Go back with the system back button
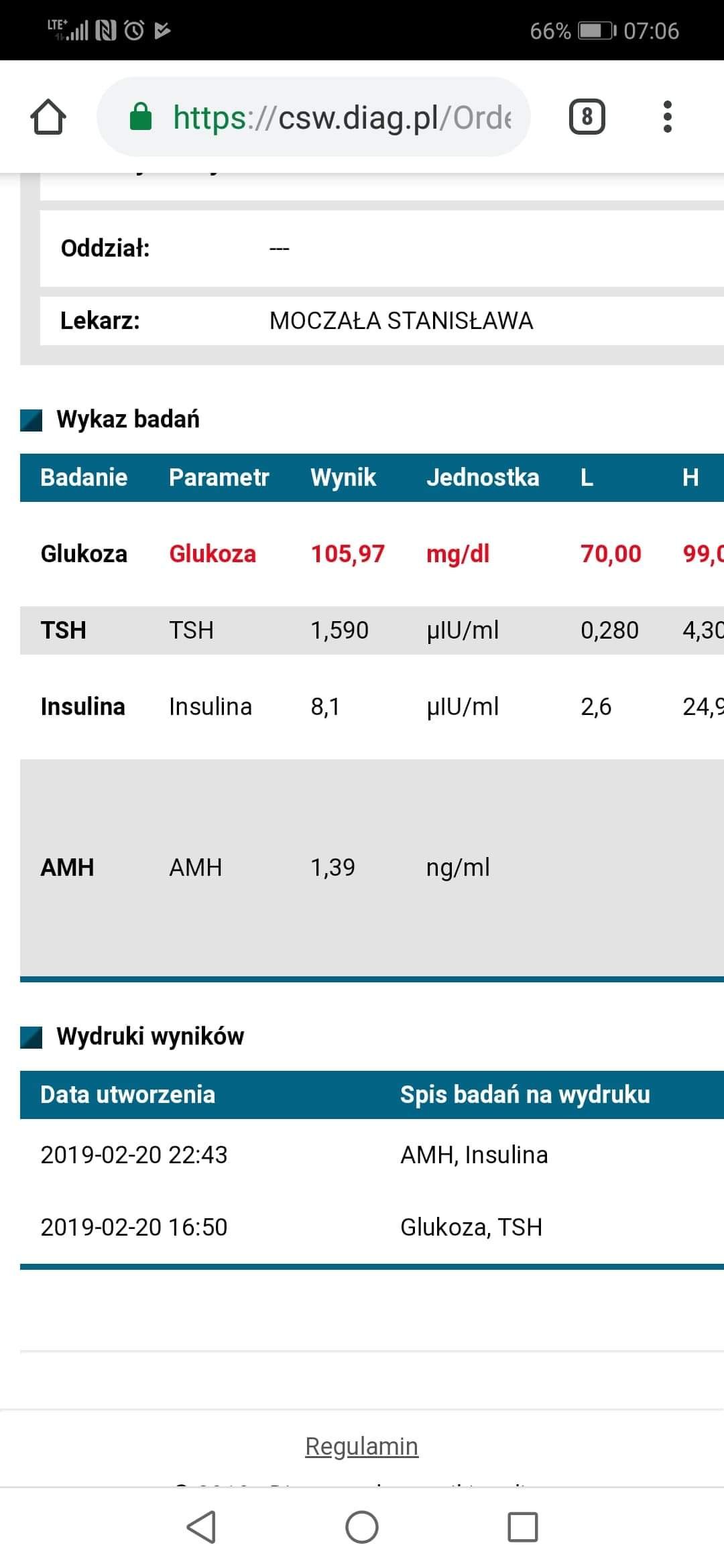Image resolution: width=724 pixels, height=1568 pixels. pyautogui.click(x=200, y=1527)
